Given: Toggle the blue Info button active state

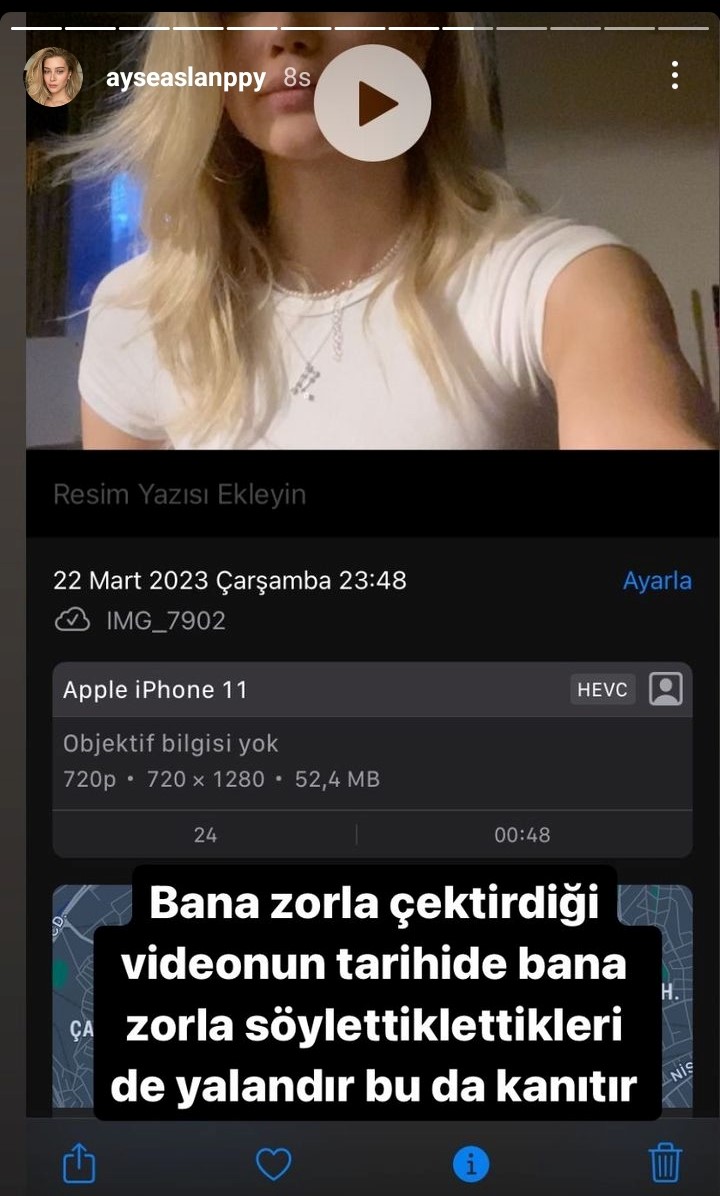Looking at the screenshot, I should click(x=471, y=1163).
